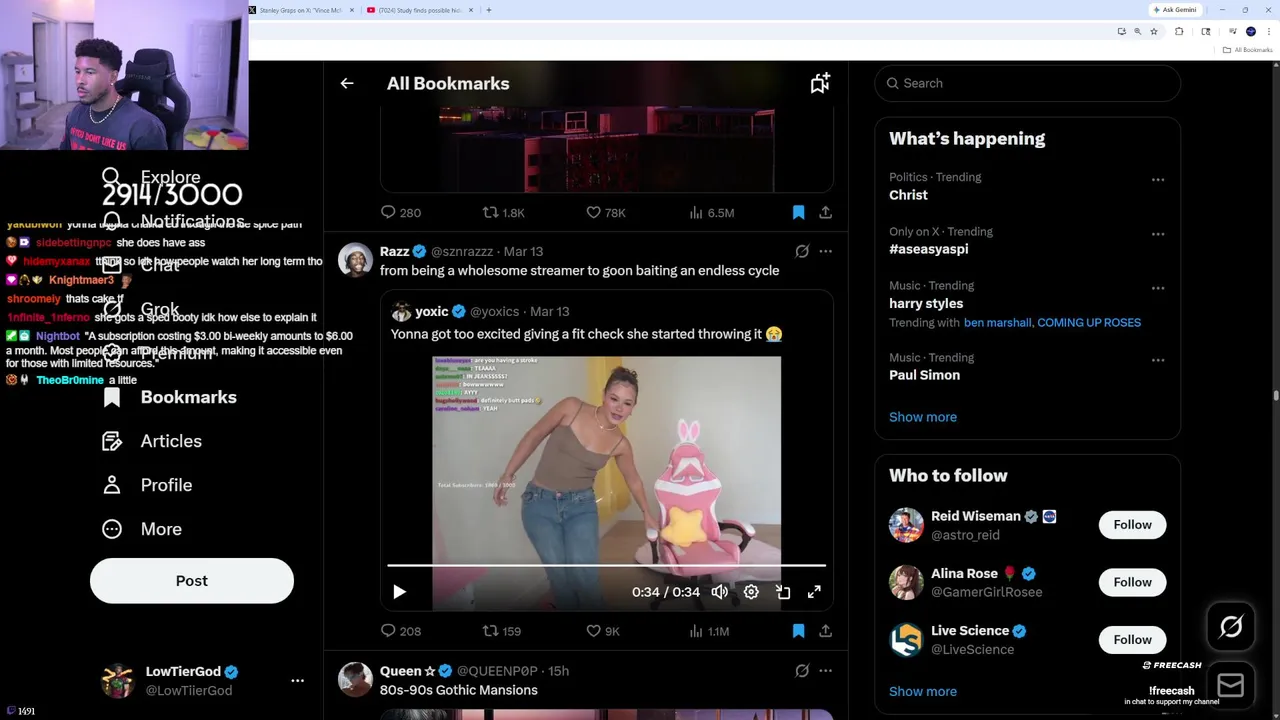This screenshot has width=1280, height=720.
Task: Follow Alina Rose
Action: point(1132,582)
